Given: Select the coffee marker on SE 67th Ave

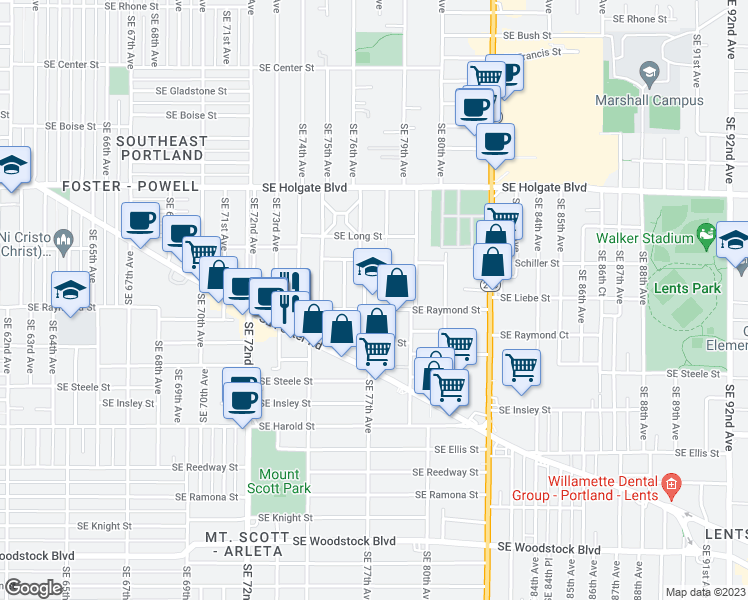Looking at the screenshot, I should pyautogui.click(x=140, y=220).
